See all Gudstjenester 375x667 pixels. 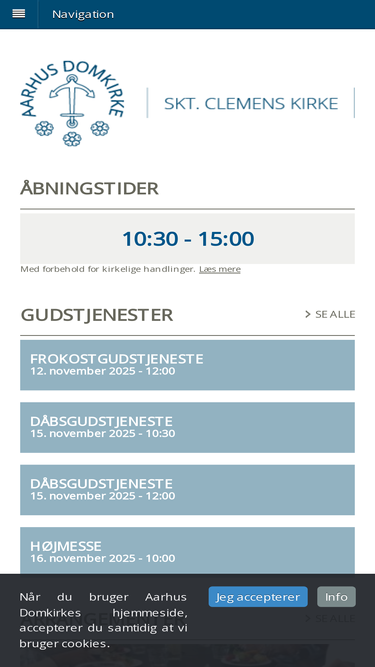coord(330,314)
